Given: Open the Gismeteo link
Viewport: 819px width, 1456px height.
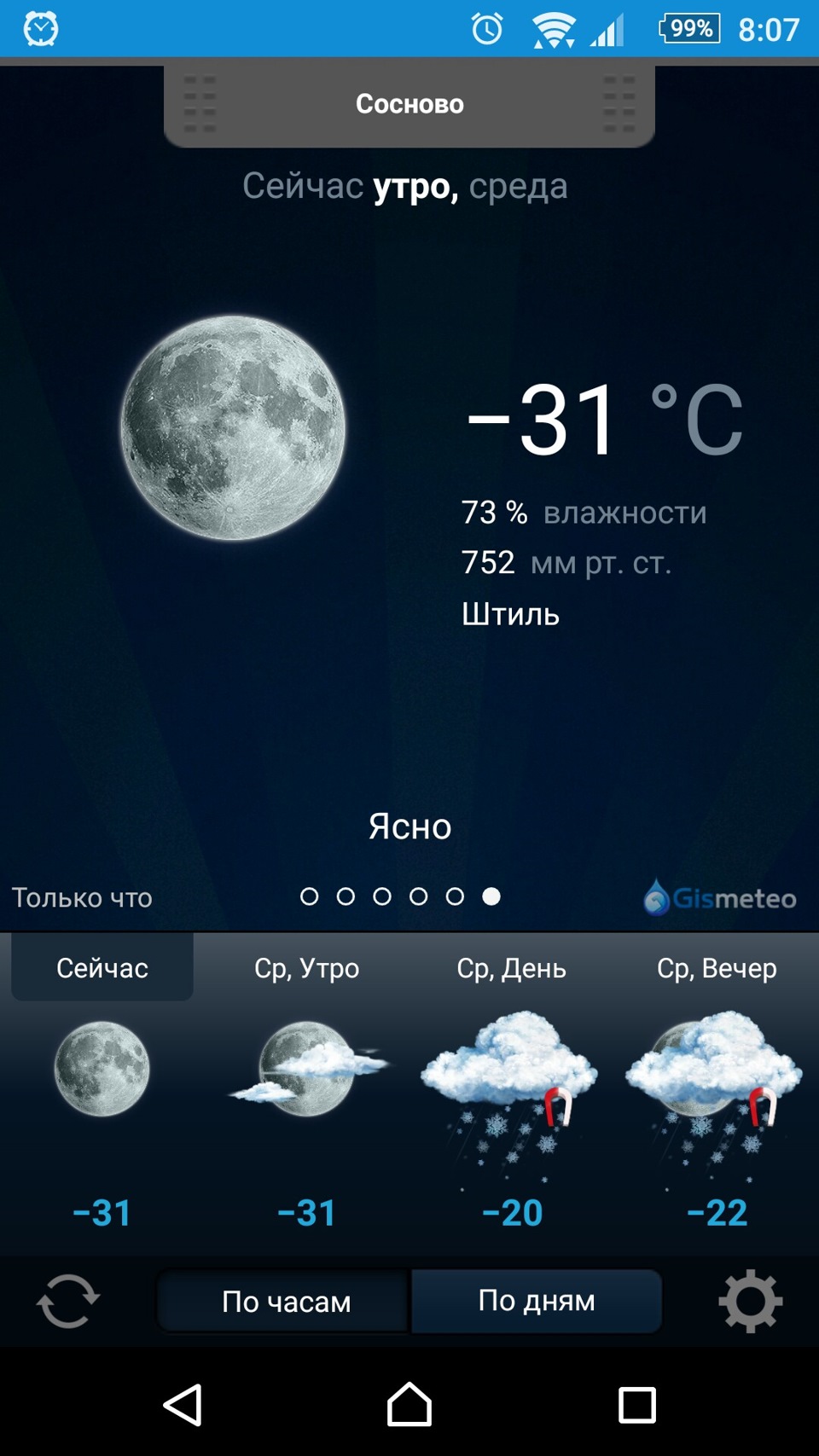Looking at the screenshot, I should pos(720,897).
